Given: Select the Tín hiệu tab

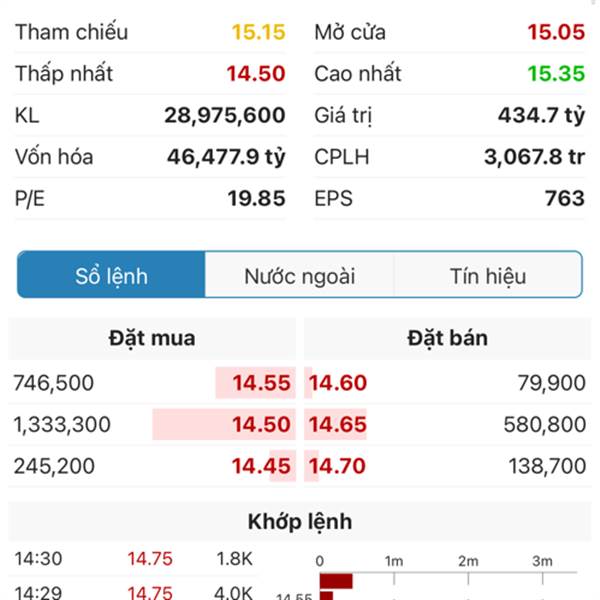Looking at the screenshot, I should 487,276.
